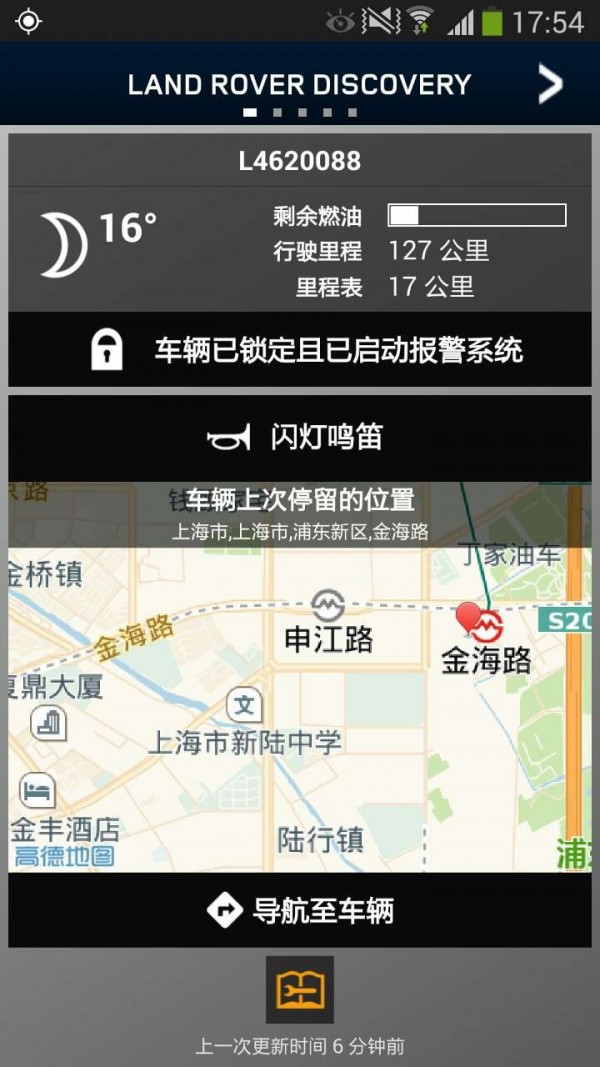Tap the page indicator dots

[x=301, y=113]
